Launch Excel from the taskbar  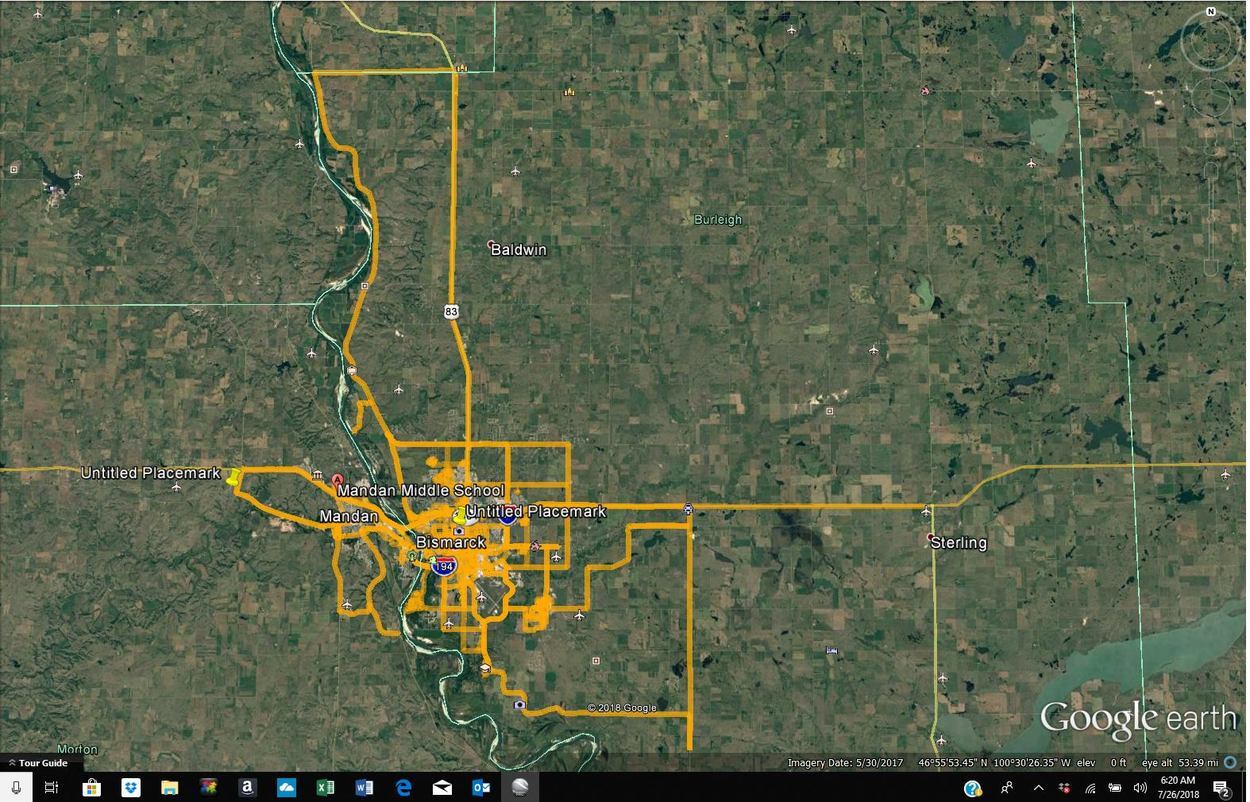325,788
